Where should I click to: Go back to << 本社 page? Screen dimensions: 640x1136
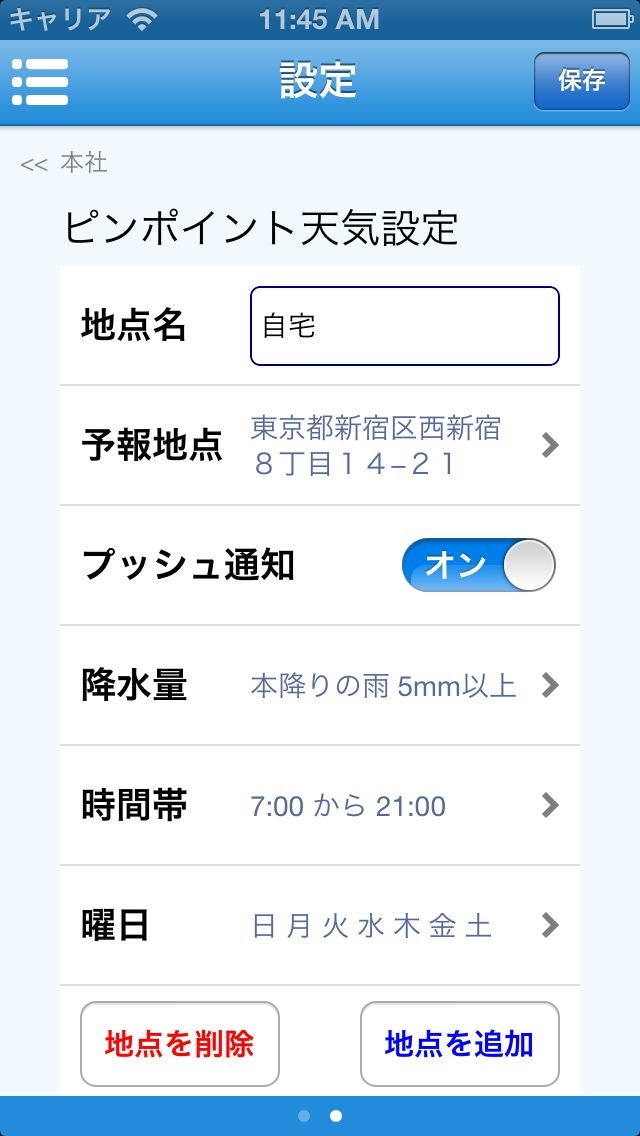pos(64,163)
